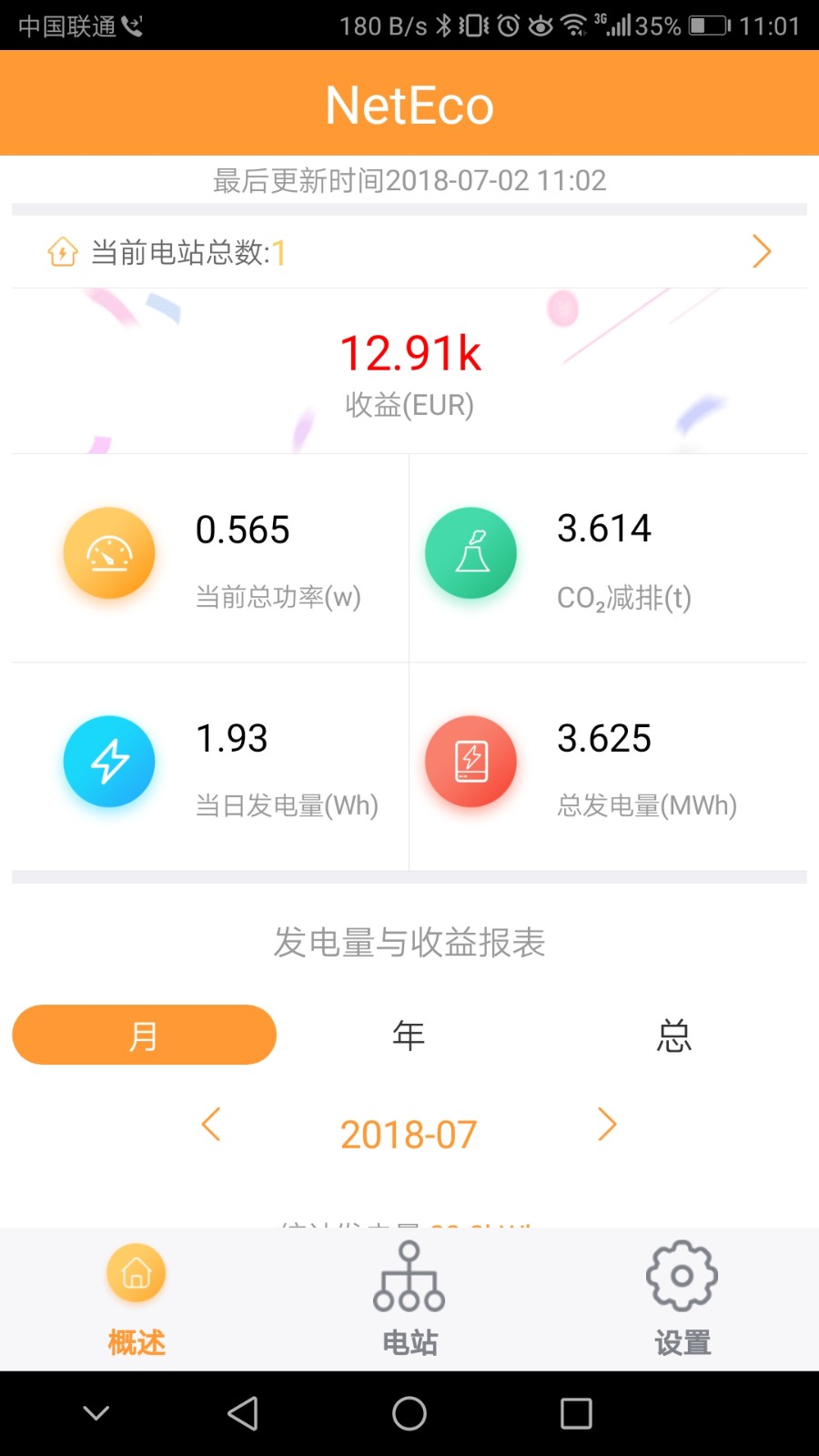Click the orange plant count badge icon

[x=62, y=252]
